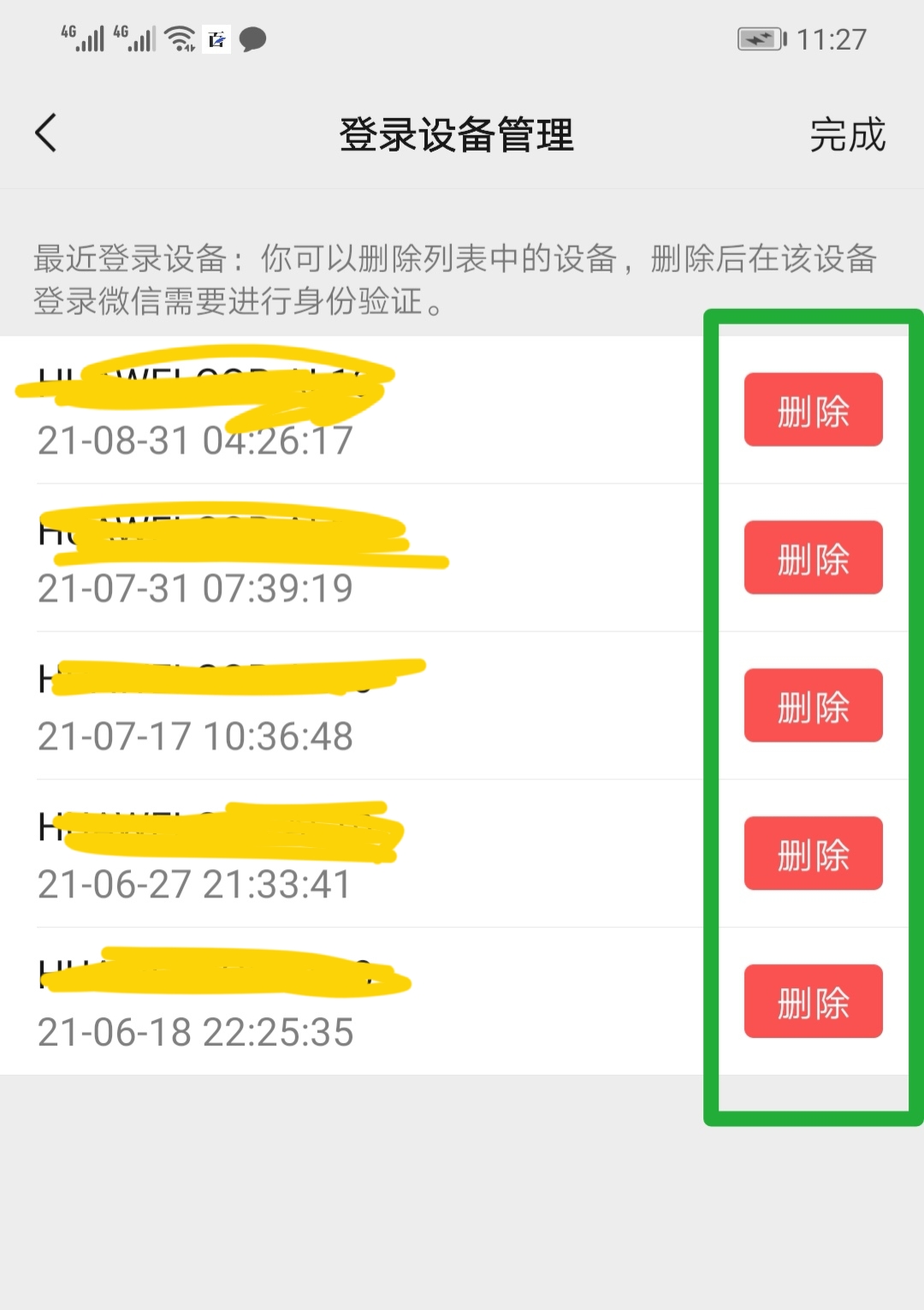The width and height of the screenshot is (924, 1310).
Task: Delete the device logged in 21-06-18
Action: coord(813,1001)
